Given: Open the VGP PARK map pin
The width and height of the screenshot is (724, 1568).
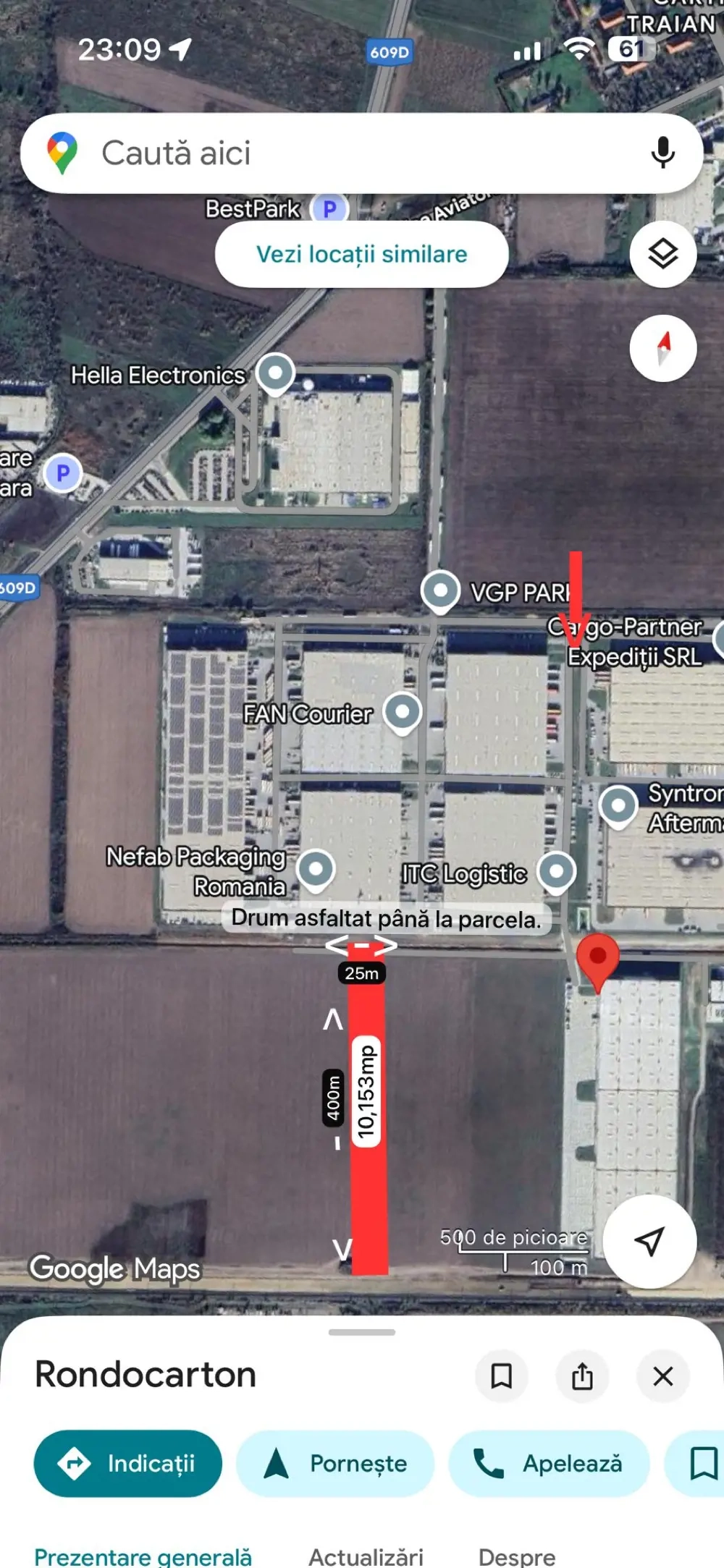Looking at the screenshot, I should 440,590.
